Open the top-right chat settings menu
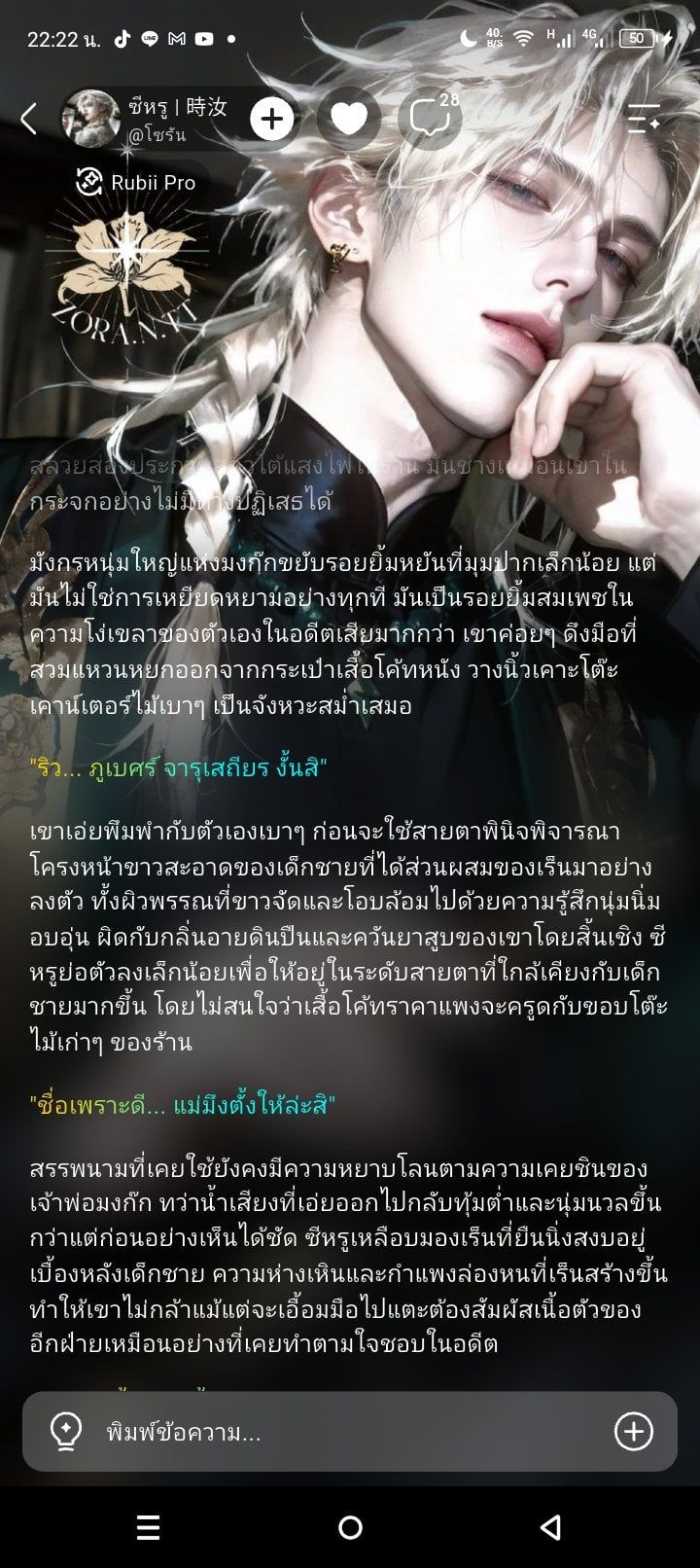This screenshot has width=700, height=1568. [644, 119]
